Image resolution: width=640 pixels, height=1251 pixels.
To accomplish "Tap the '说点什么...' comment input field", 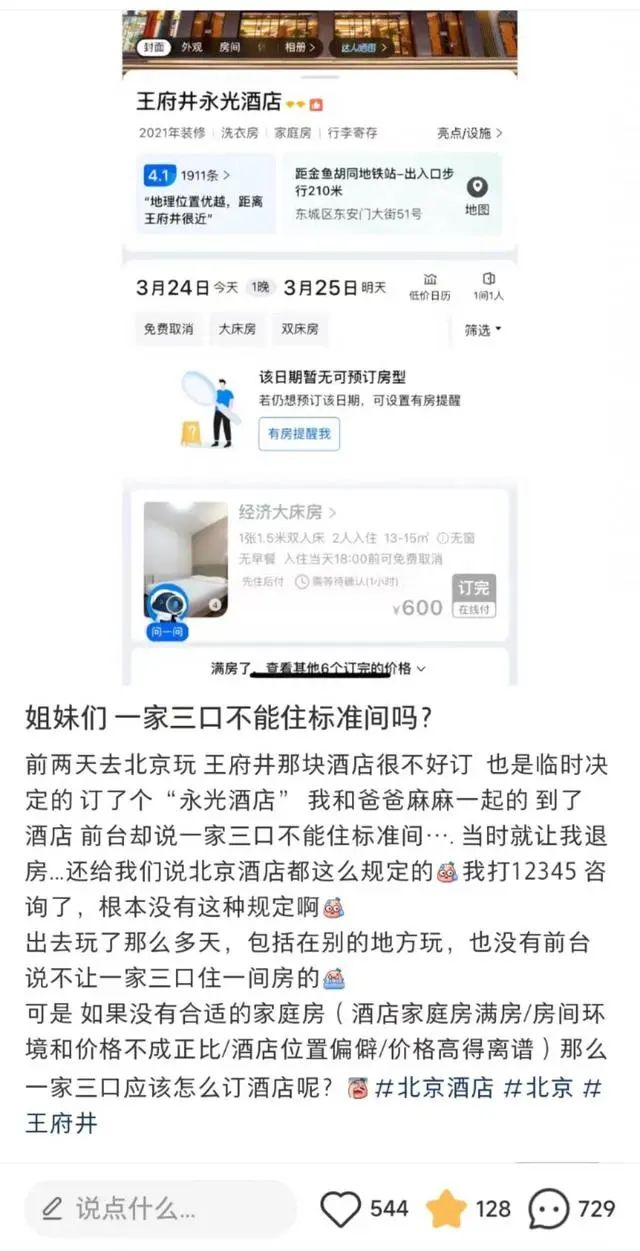I will point(160,1209).
